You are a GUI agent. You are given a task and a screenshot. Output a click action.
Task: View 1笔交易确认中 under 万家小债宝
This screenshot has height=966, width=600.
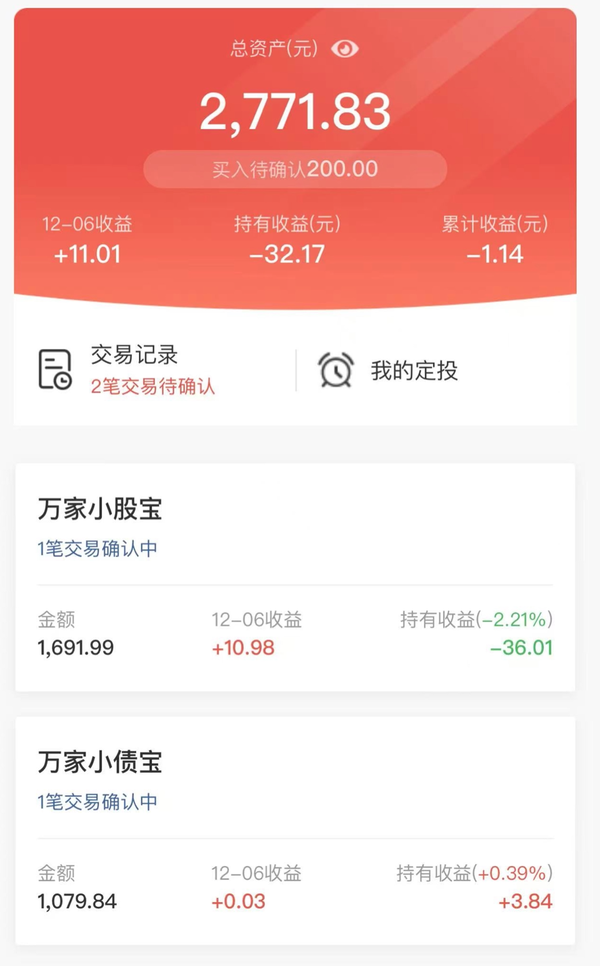tap(97, 802)
